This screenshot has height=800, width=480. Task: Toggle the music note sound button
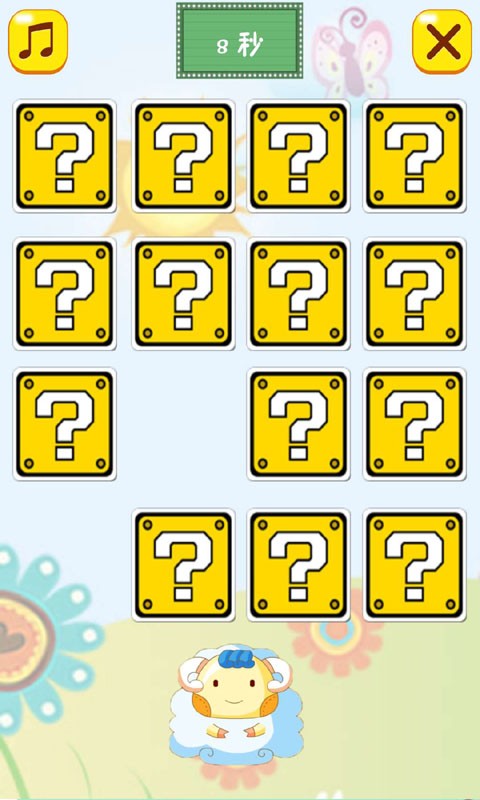tap(38, 42)
